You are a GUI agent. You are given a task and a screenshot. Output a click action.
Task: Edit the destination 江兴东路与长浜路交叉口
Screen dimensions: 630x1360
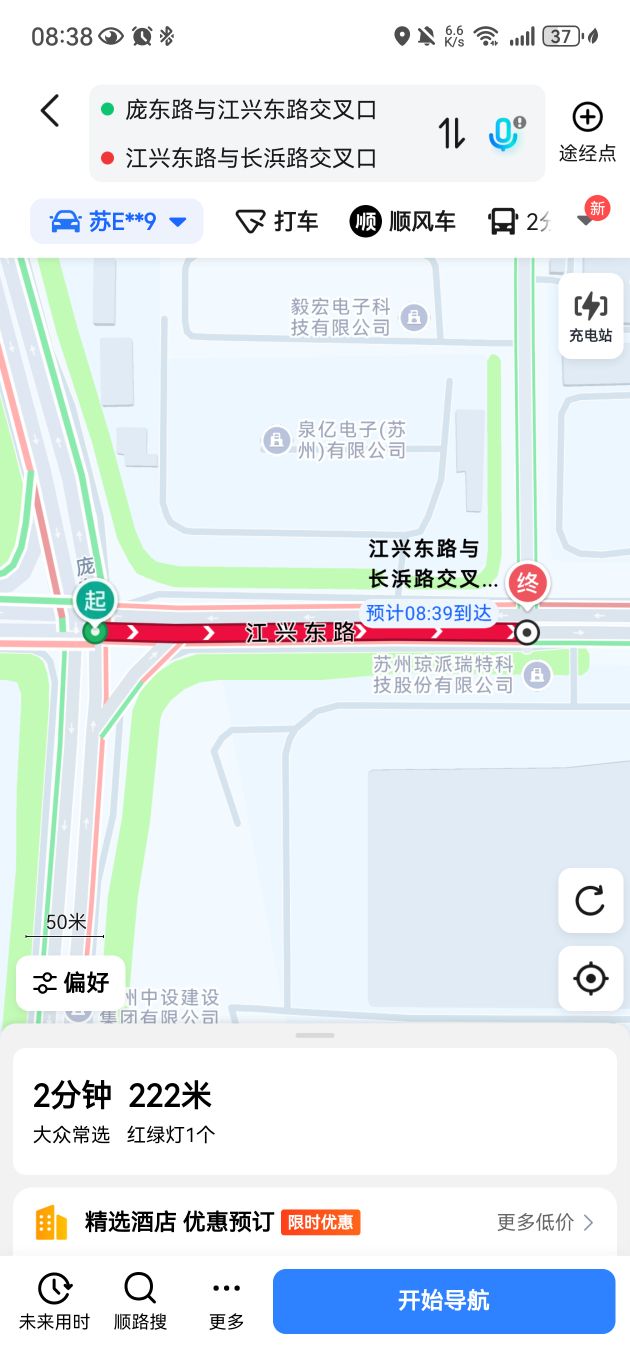coord(251,158)
